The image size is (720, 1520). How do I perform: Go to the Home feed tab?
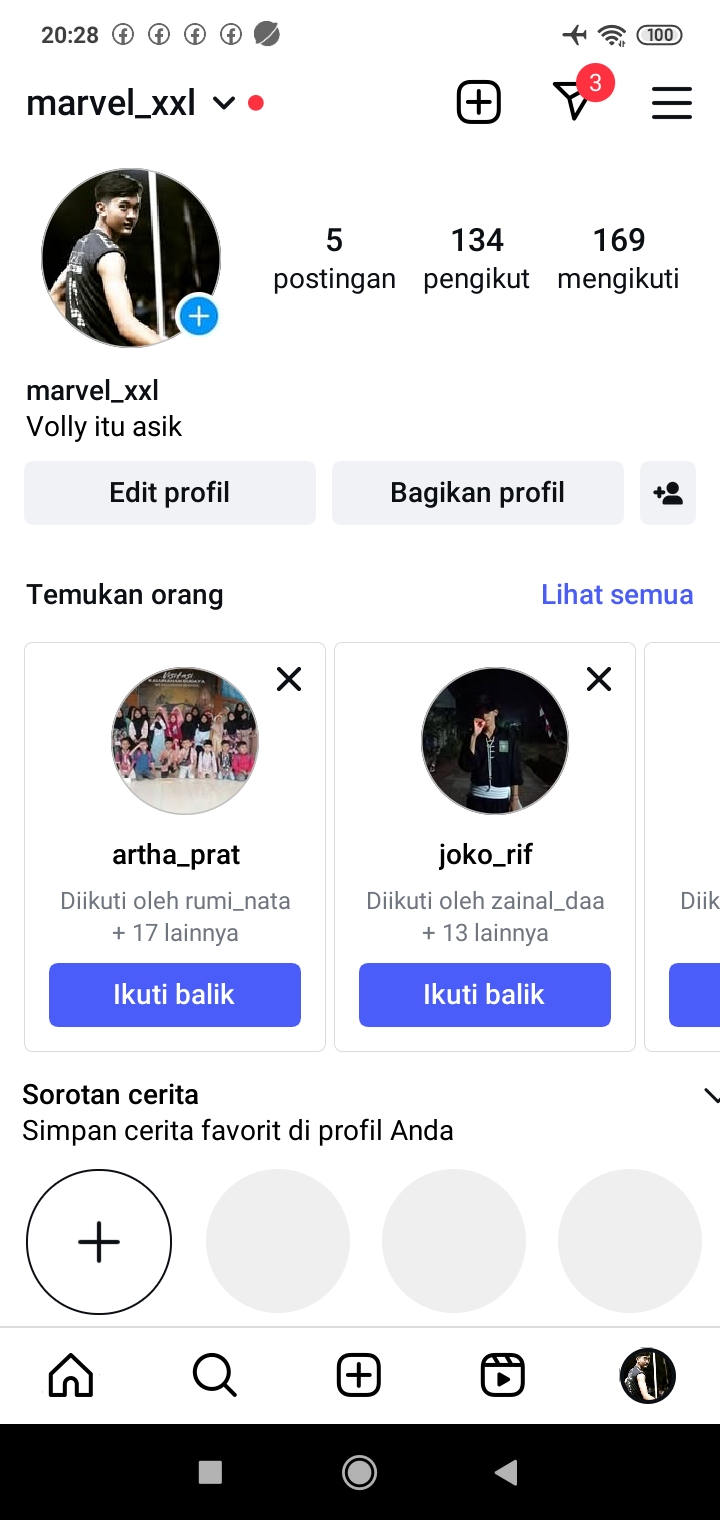(71, 1376)
